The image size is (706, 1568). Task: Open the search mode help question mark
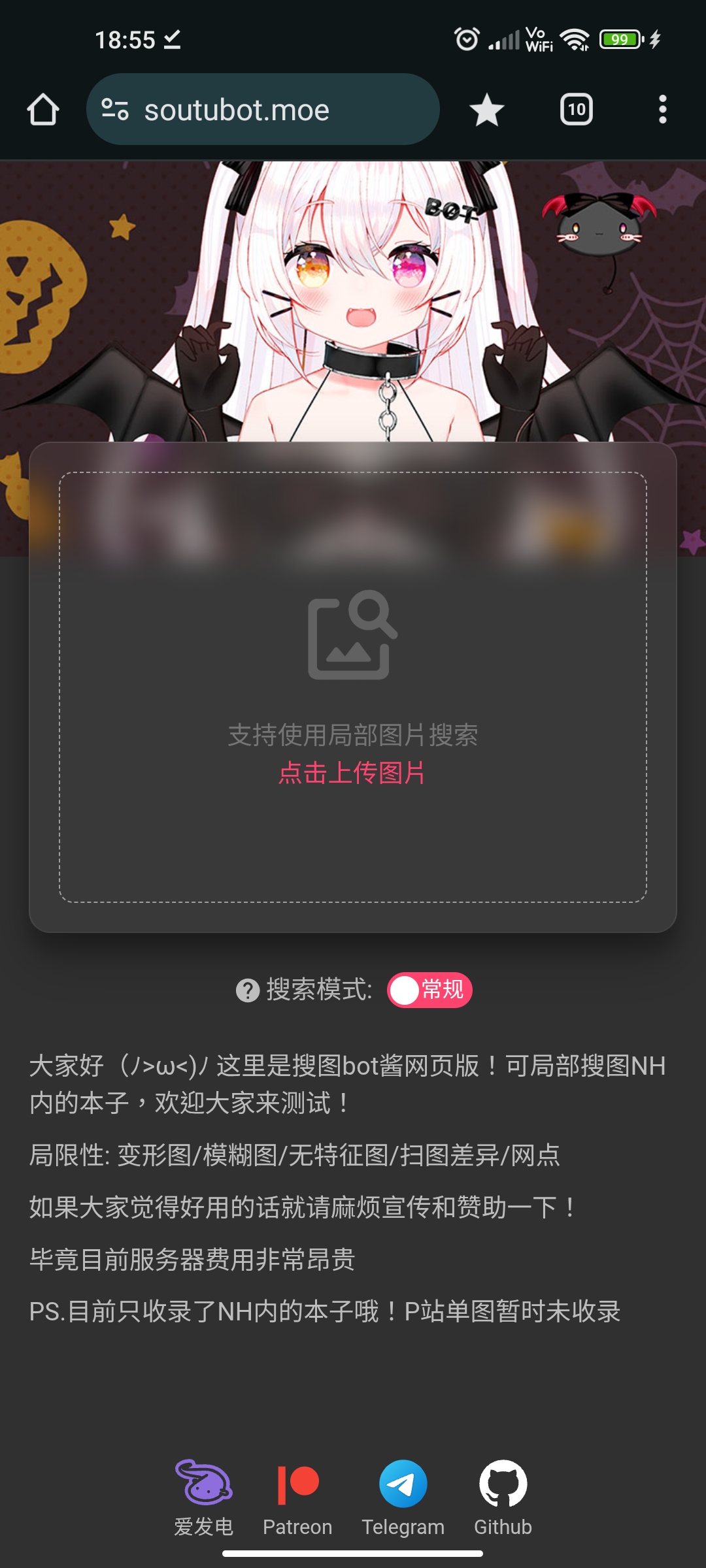[248, 990]
